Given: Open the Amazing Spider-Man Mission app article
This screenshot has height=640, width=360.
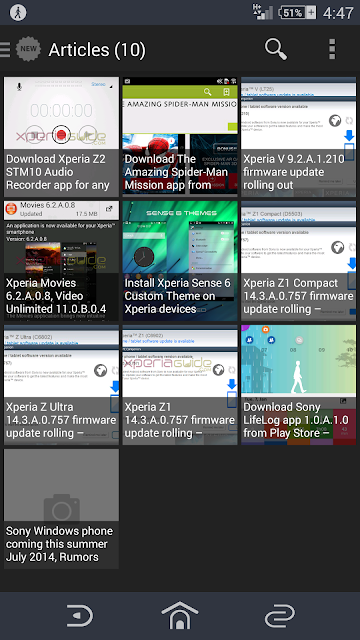Looking at the screenshot, I should pos(180,137).
